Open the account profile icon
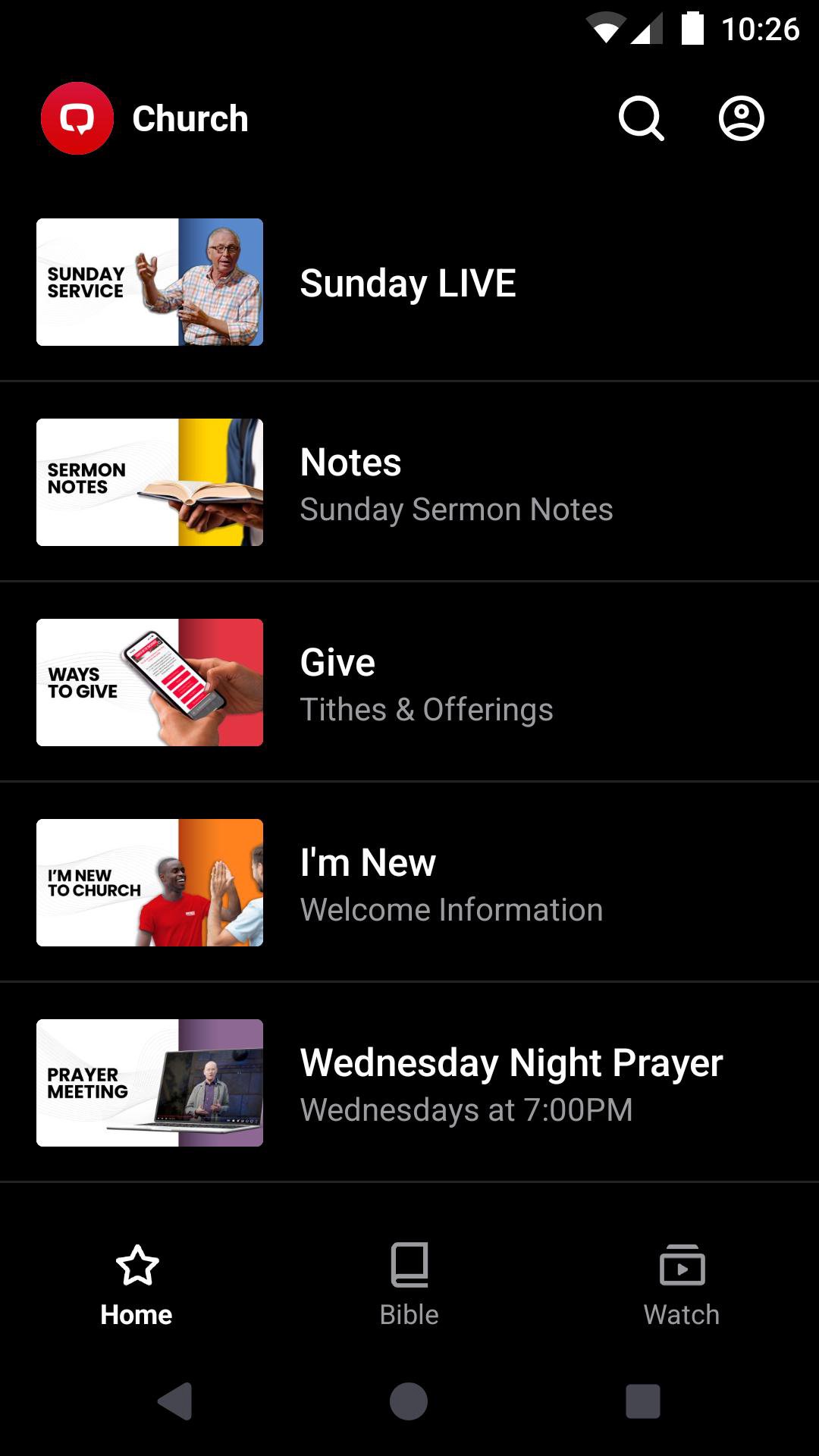Image resolution: width=819 pixels, height=1456 pixels. coord(741,118)
